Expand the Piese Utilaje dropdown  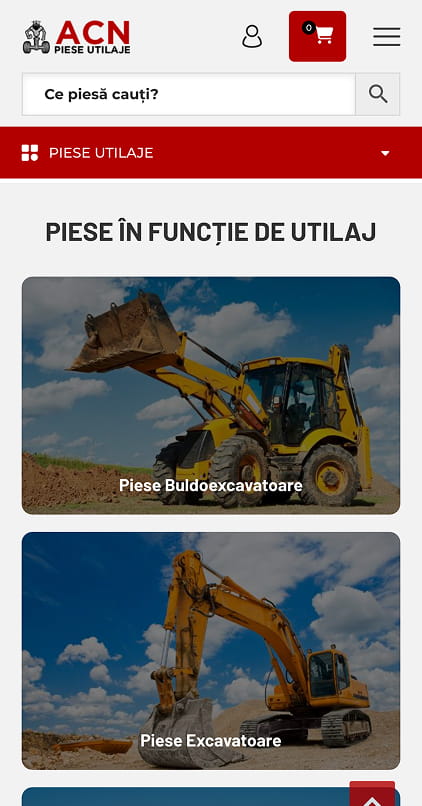pos(211,153)
